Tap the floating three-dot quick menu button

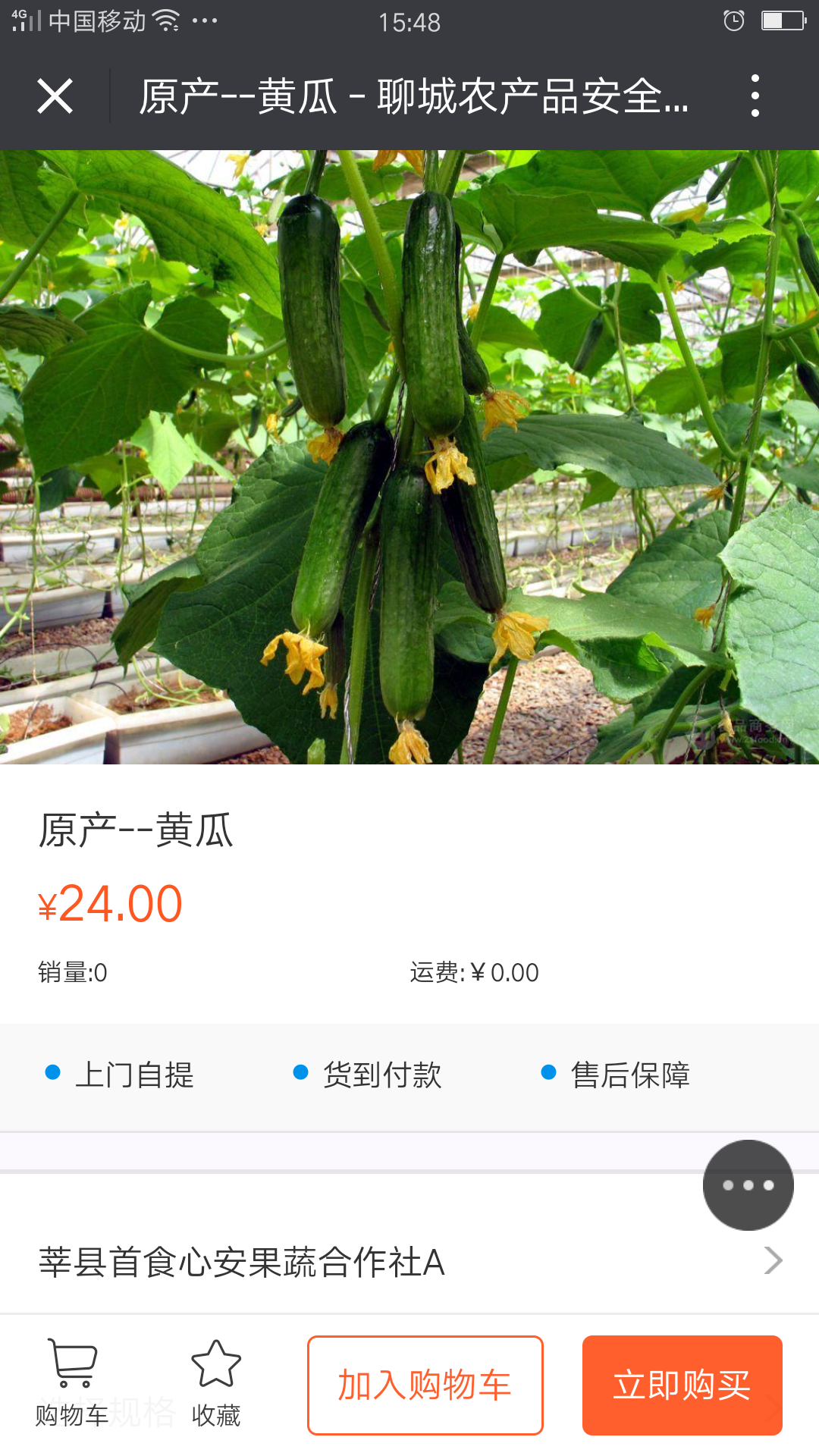[748, 1185]
